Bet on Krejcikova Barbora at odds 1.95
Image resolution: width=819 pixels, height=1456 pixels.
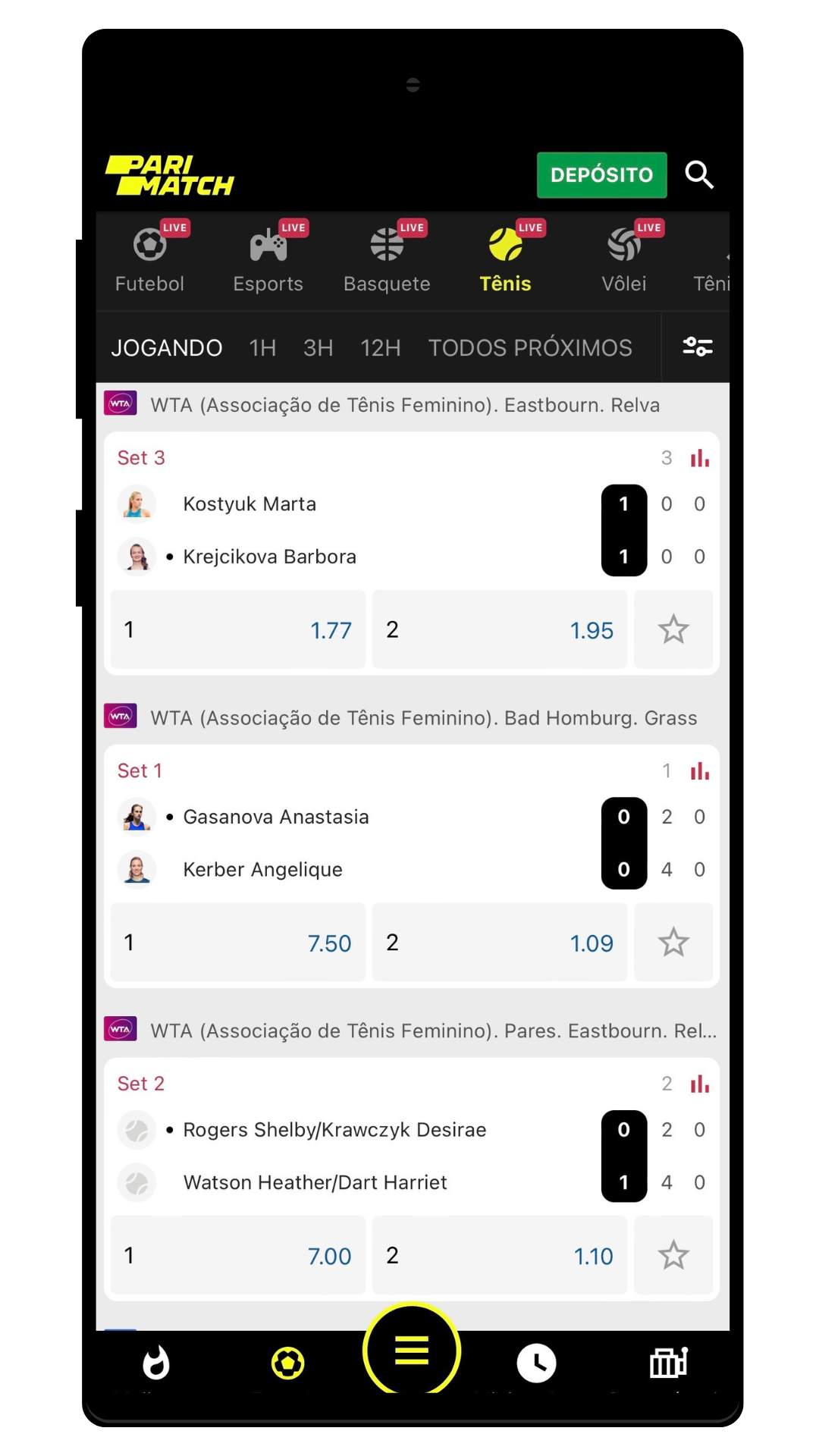click(500, 630)
